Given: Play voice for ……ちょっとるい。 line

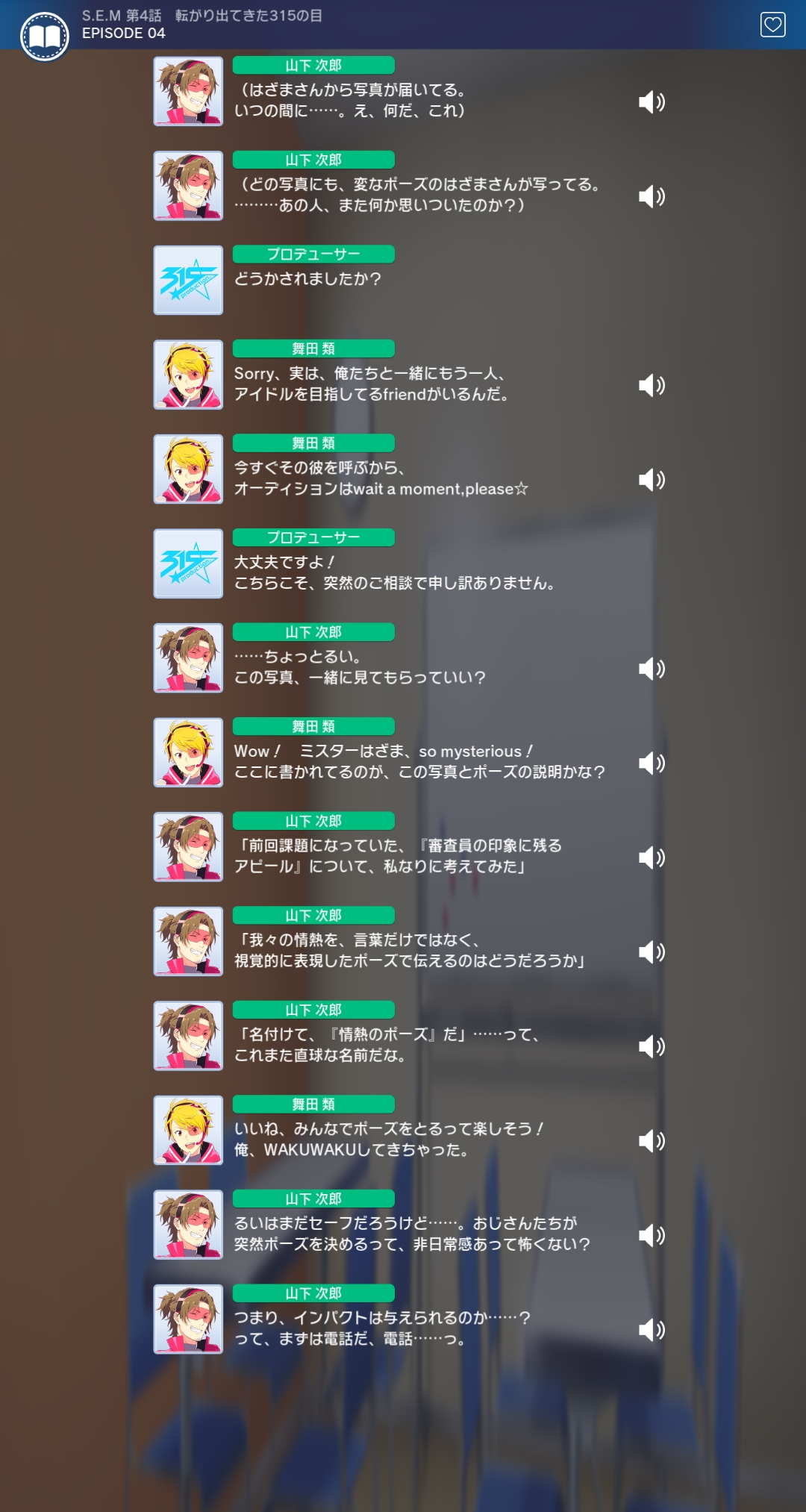Looking at the screenshot, I should [x=652, y=668].
